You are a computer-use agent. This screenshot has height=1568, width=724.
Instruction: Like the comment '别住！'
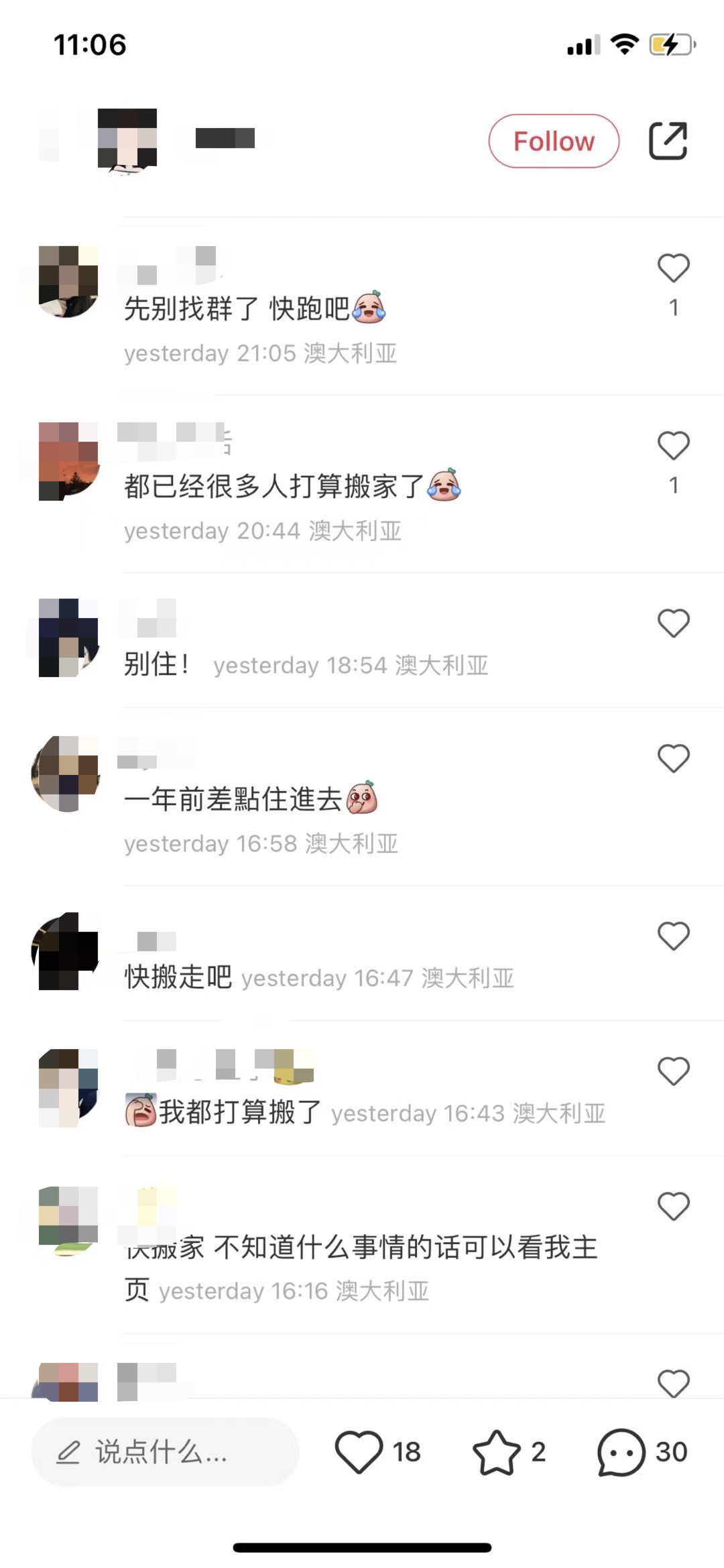[x=673, y=623]
